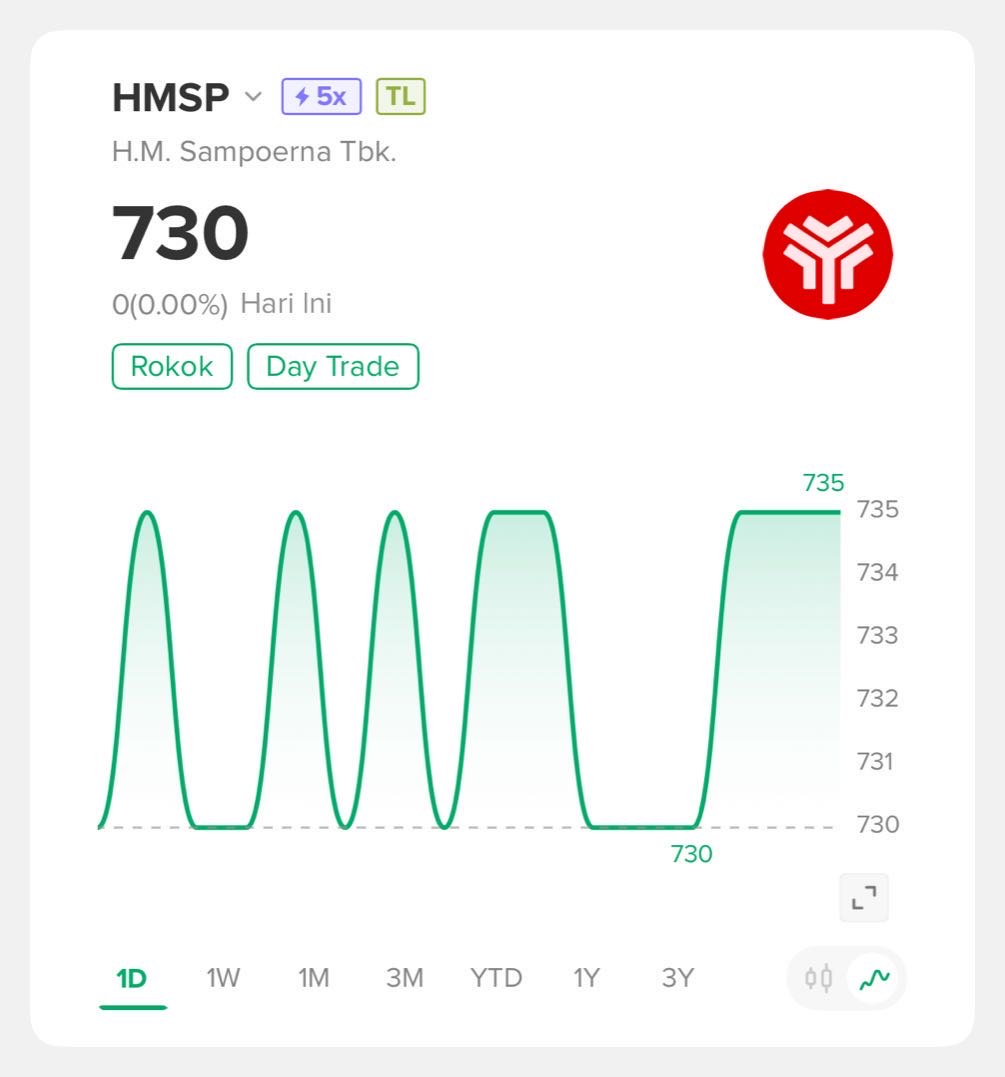Switch to the YTD range
The width and height of the screenshot is (1005, 1077).
point(496,978)
